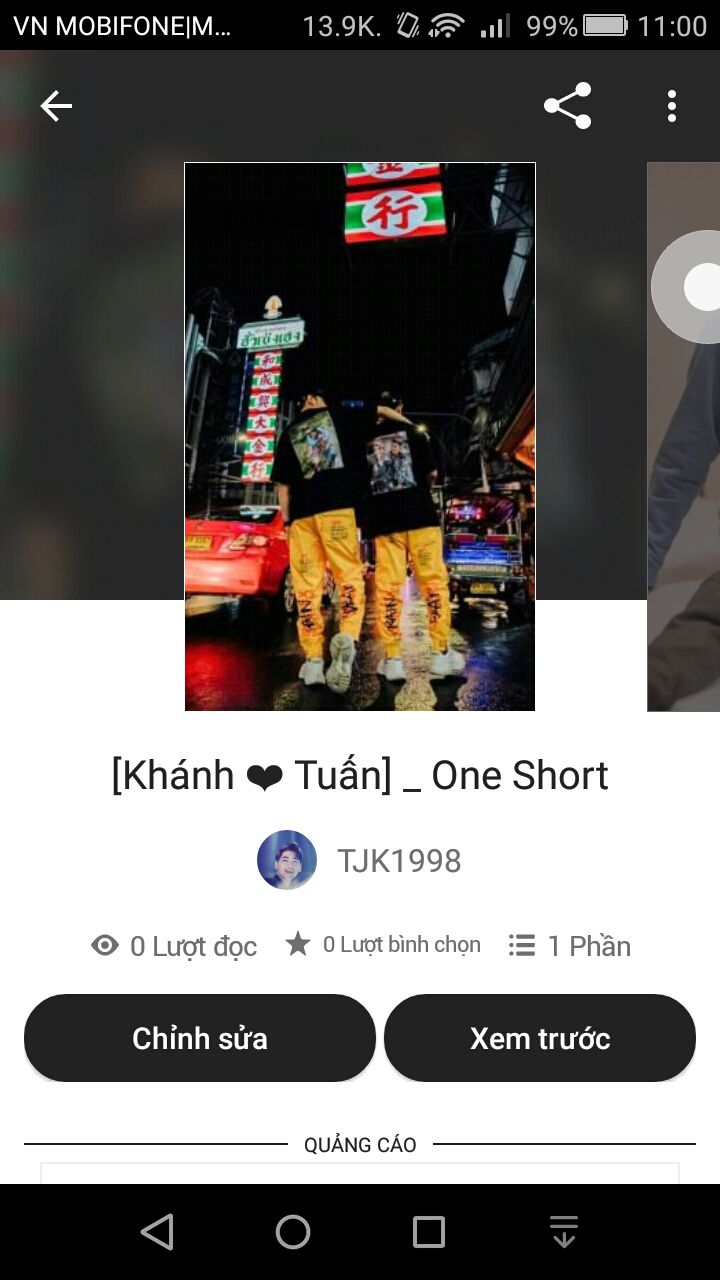
Task: Open the overflow menu
Action: click(x=672, y=106)
